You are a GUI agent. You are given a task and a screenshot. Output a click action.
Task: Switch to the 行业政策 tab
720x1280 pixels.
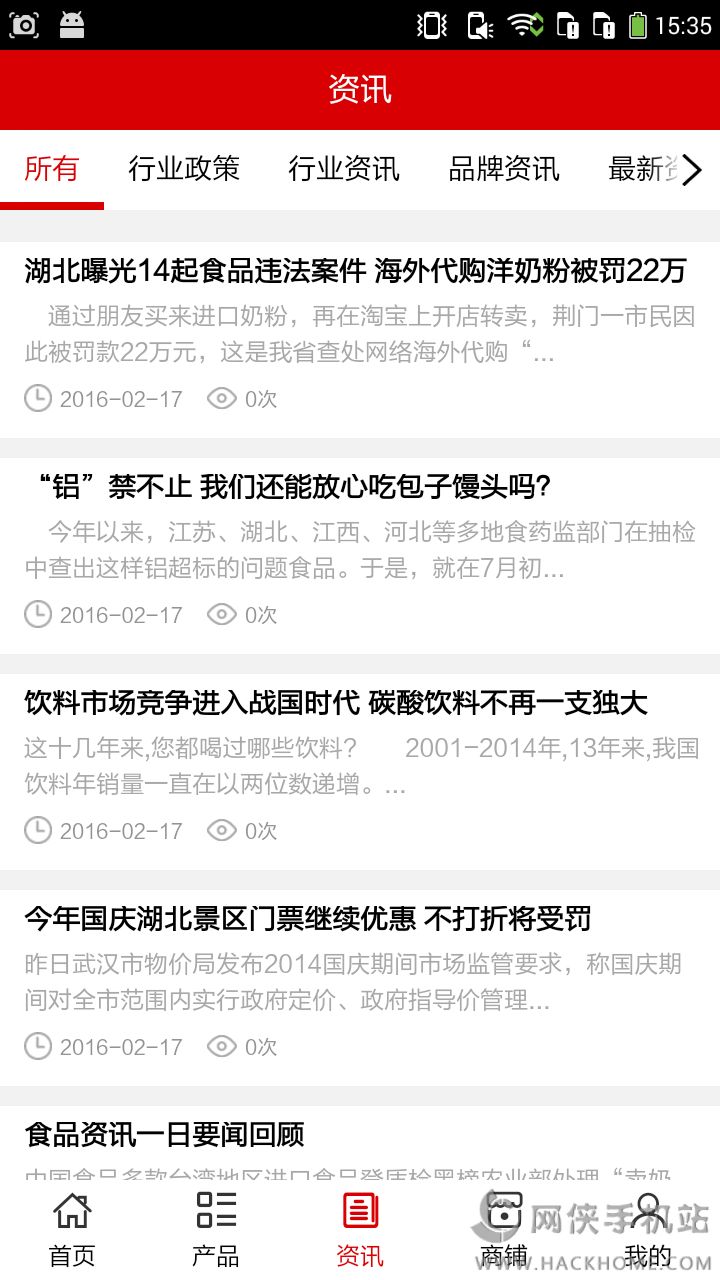(x=184, y=169)
